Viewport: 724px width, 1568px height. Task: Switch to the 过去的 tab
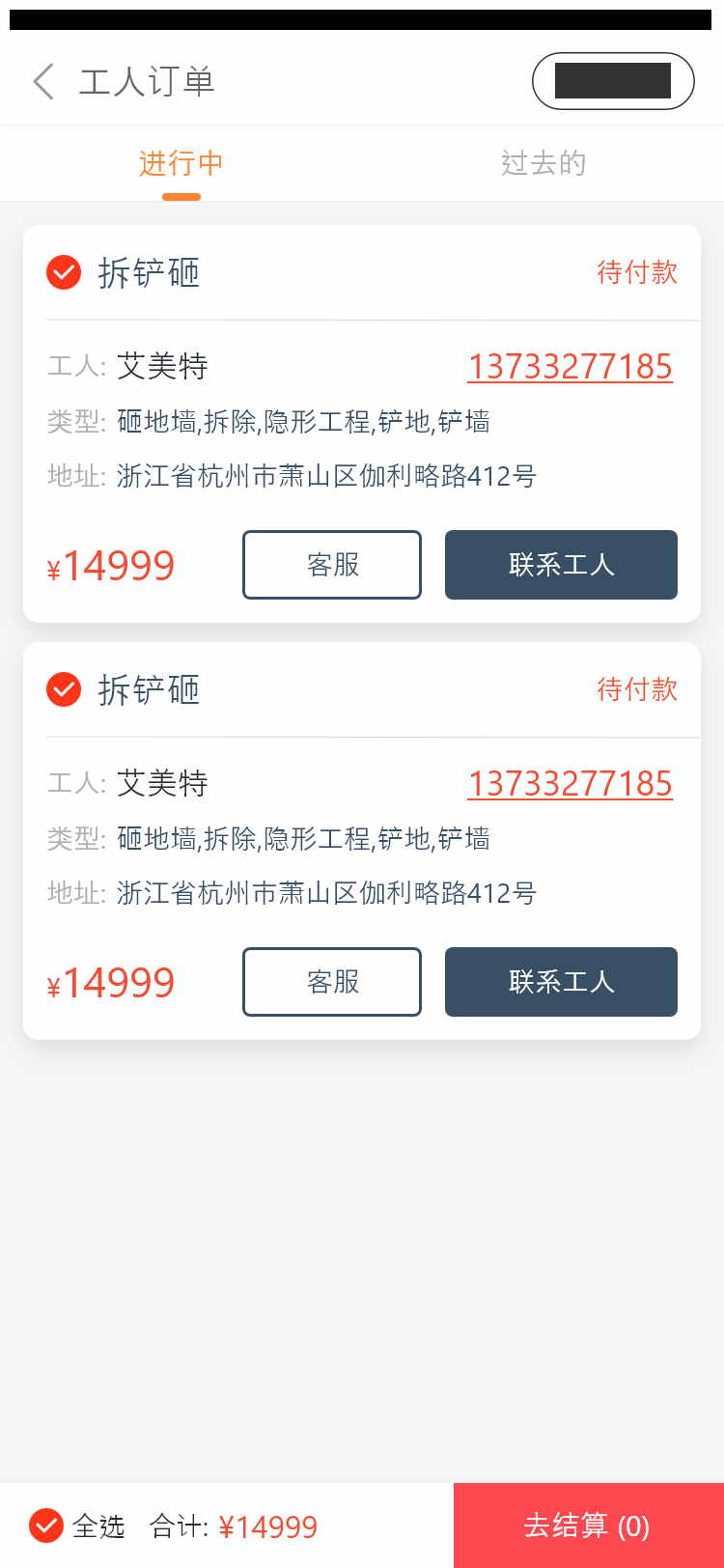click(x=543, y=163)
